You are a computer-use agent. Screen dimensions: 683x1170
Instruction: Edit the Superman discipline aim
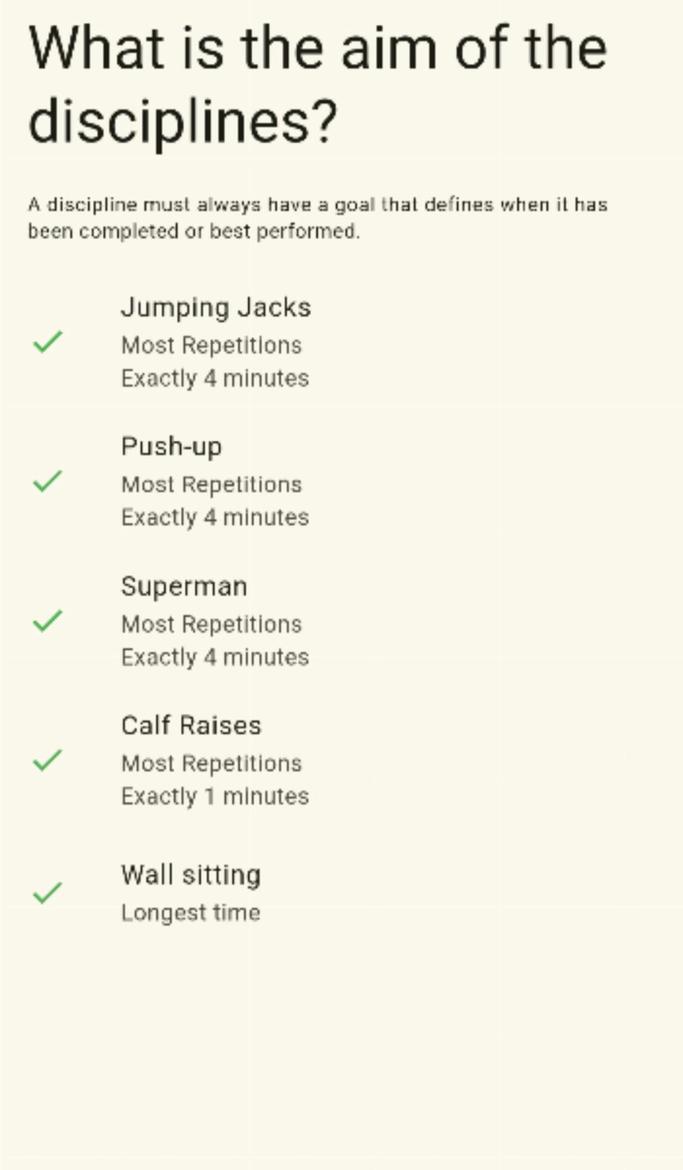215,621
